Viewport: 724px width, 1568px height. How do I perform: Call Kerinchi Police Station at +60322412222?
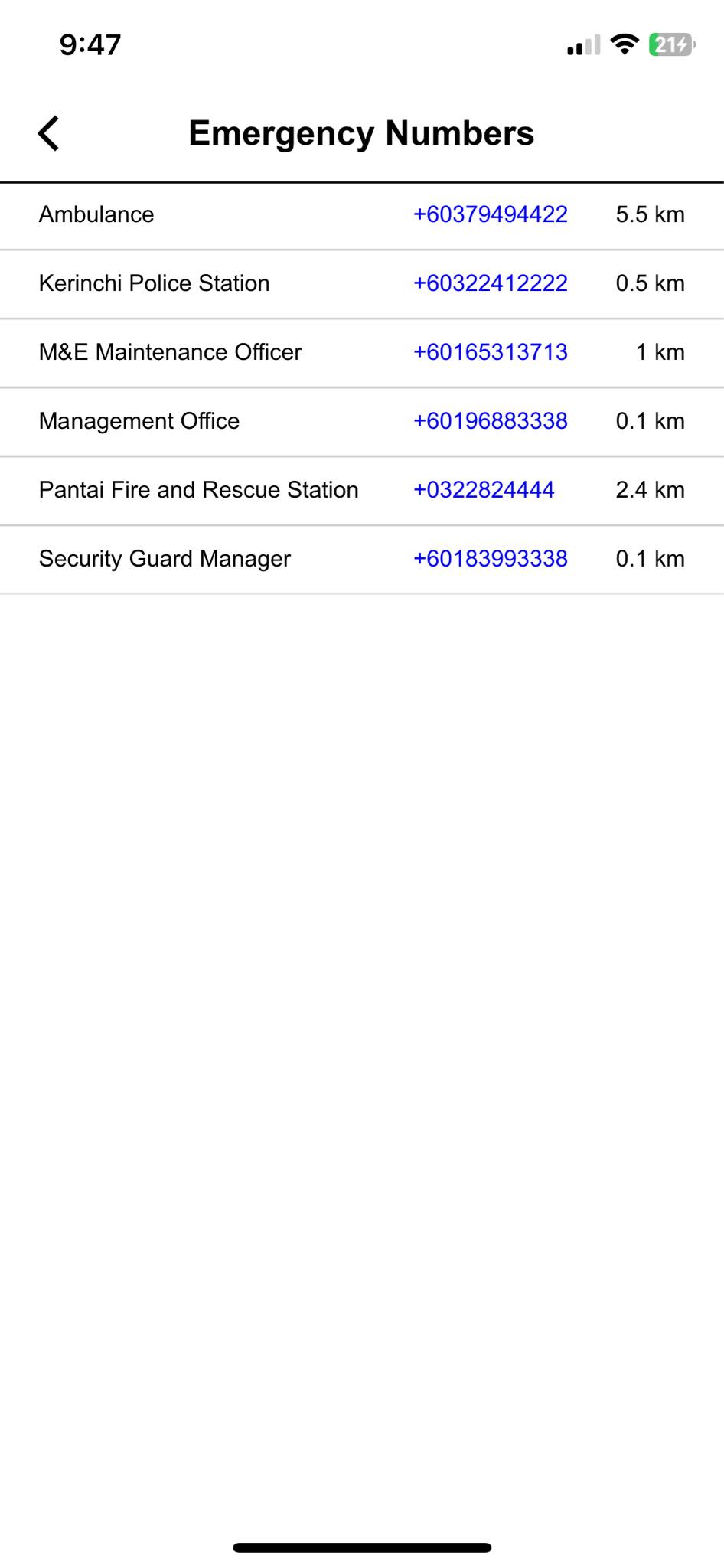(490, 283)
